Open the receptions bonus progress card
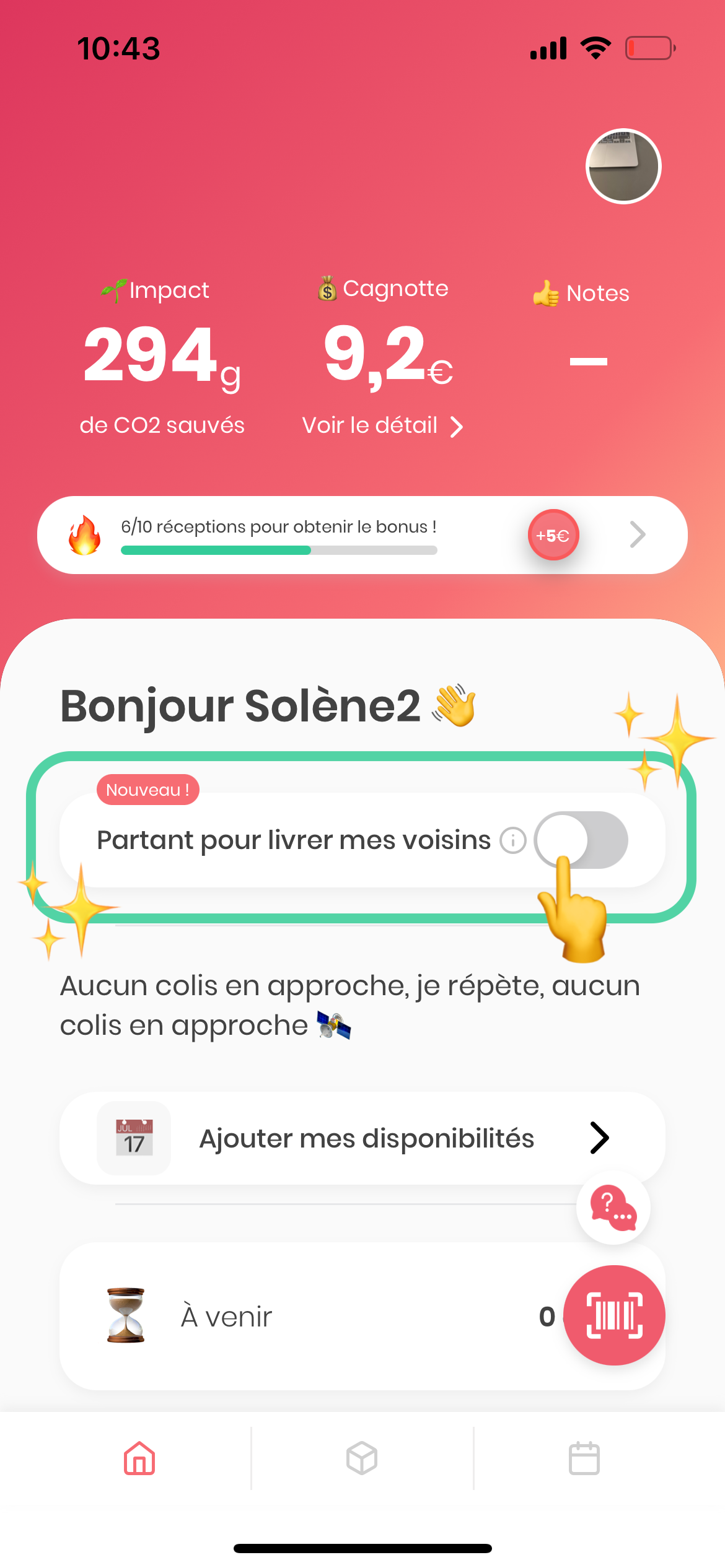Viewport: 725px width, 1568px height. [362, 535]
